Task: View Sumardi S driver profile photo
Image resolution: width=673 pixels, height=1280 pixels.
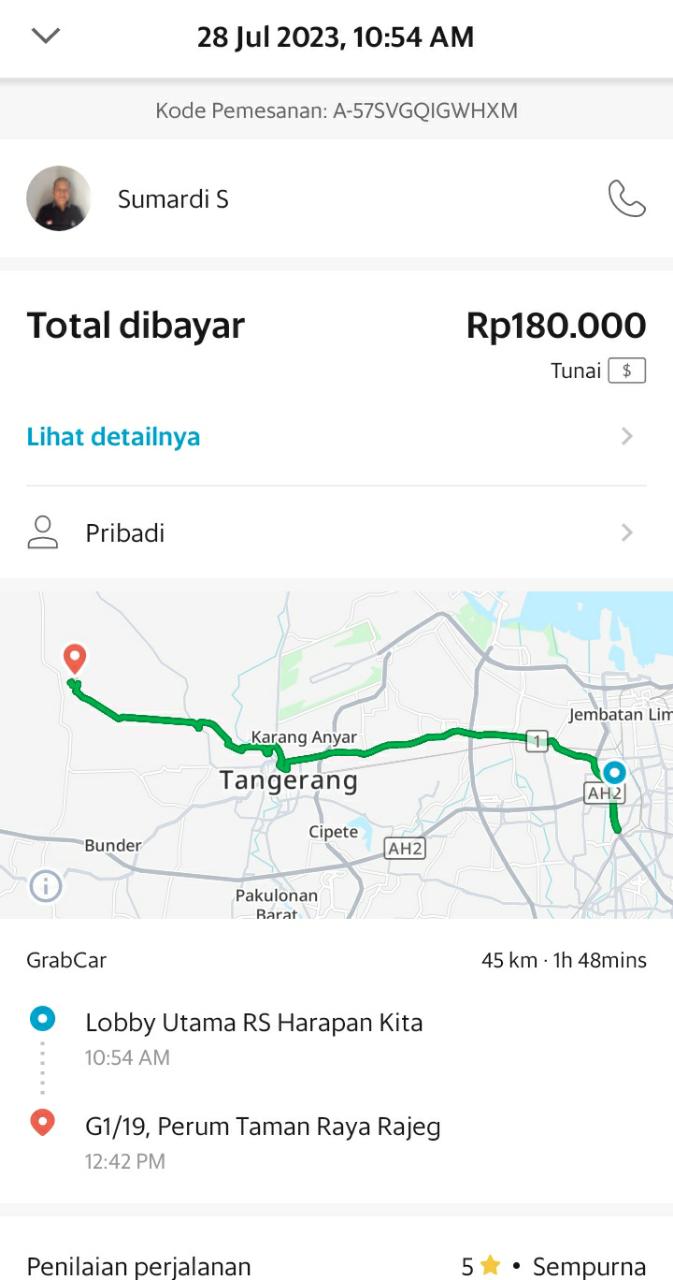Action: coord(59,199)
